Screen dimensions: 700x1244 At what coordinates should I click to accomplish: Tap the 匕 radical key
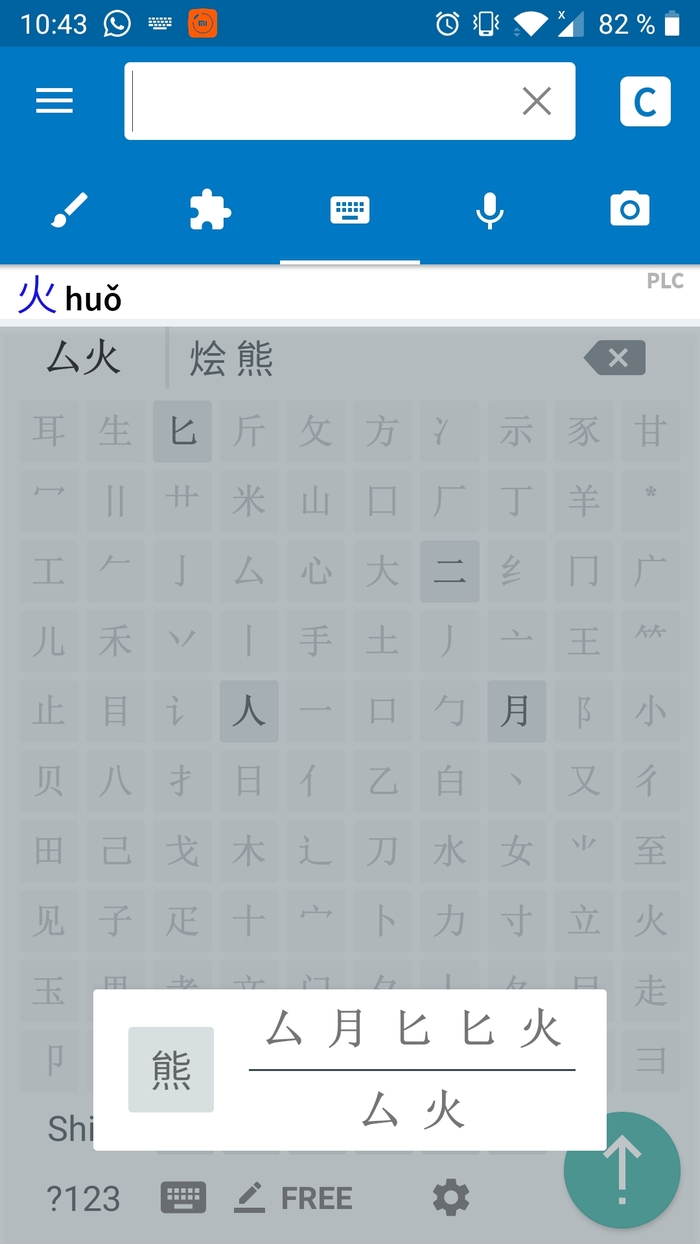click(x=182, y=431)
